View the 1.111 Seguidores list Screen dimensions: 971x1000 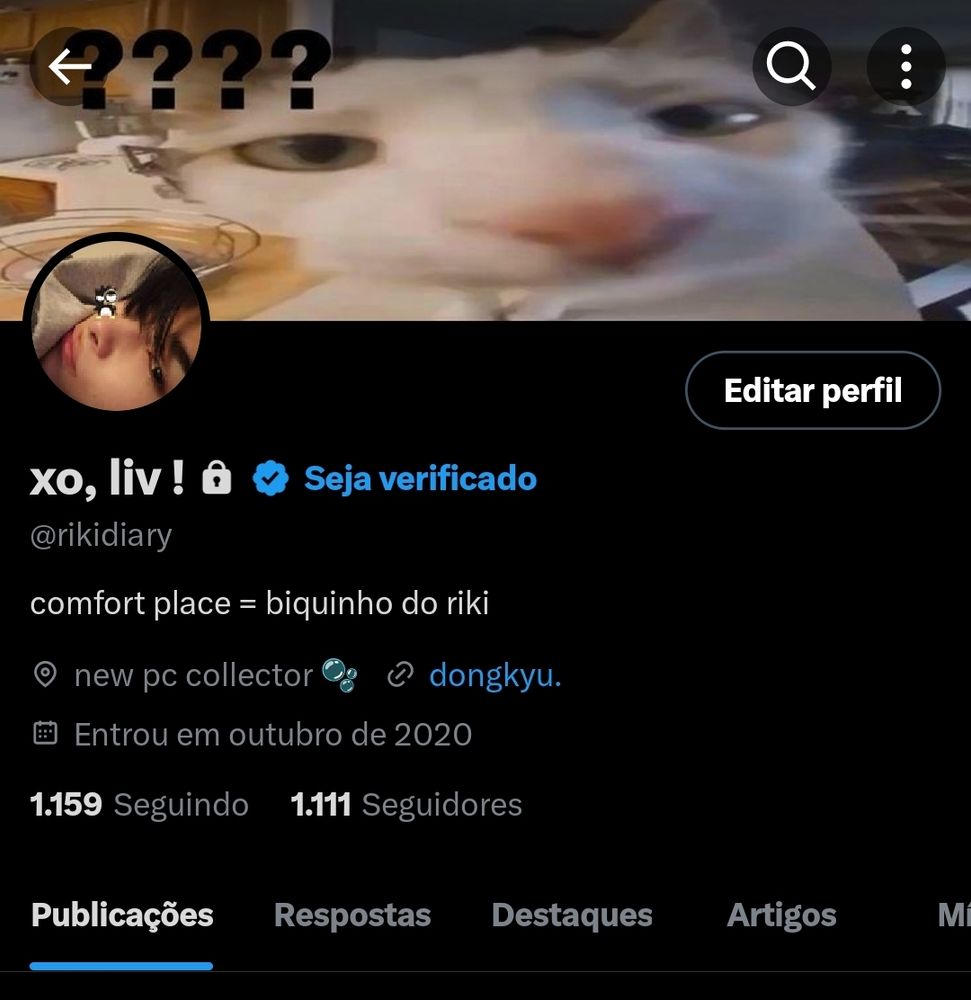(x=406, y=804)
